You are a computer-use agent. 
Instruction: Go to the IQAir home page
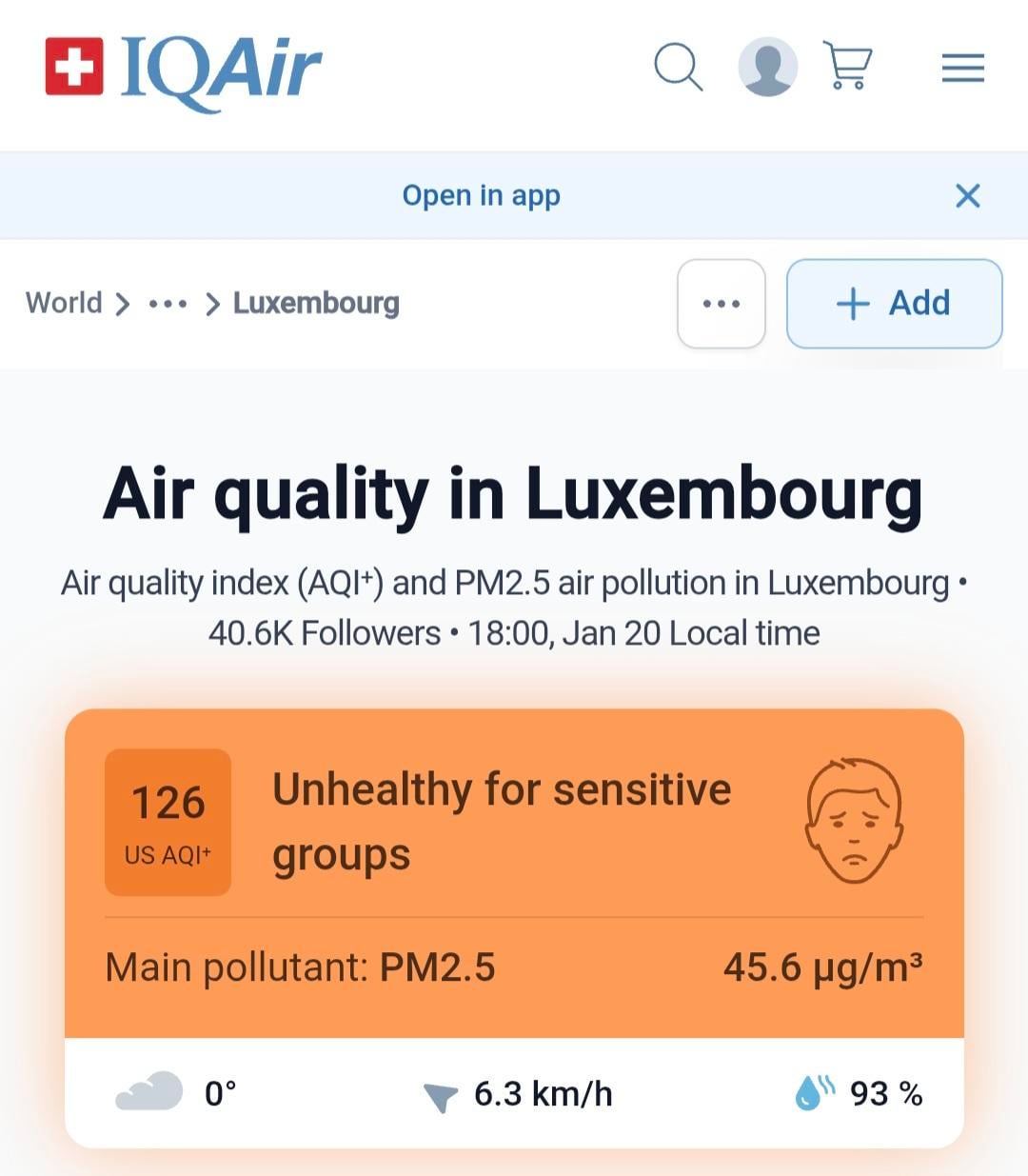tap(184, 69)
